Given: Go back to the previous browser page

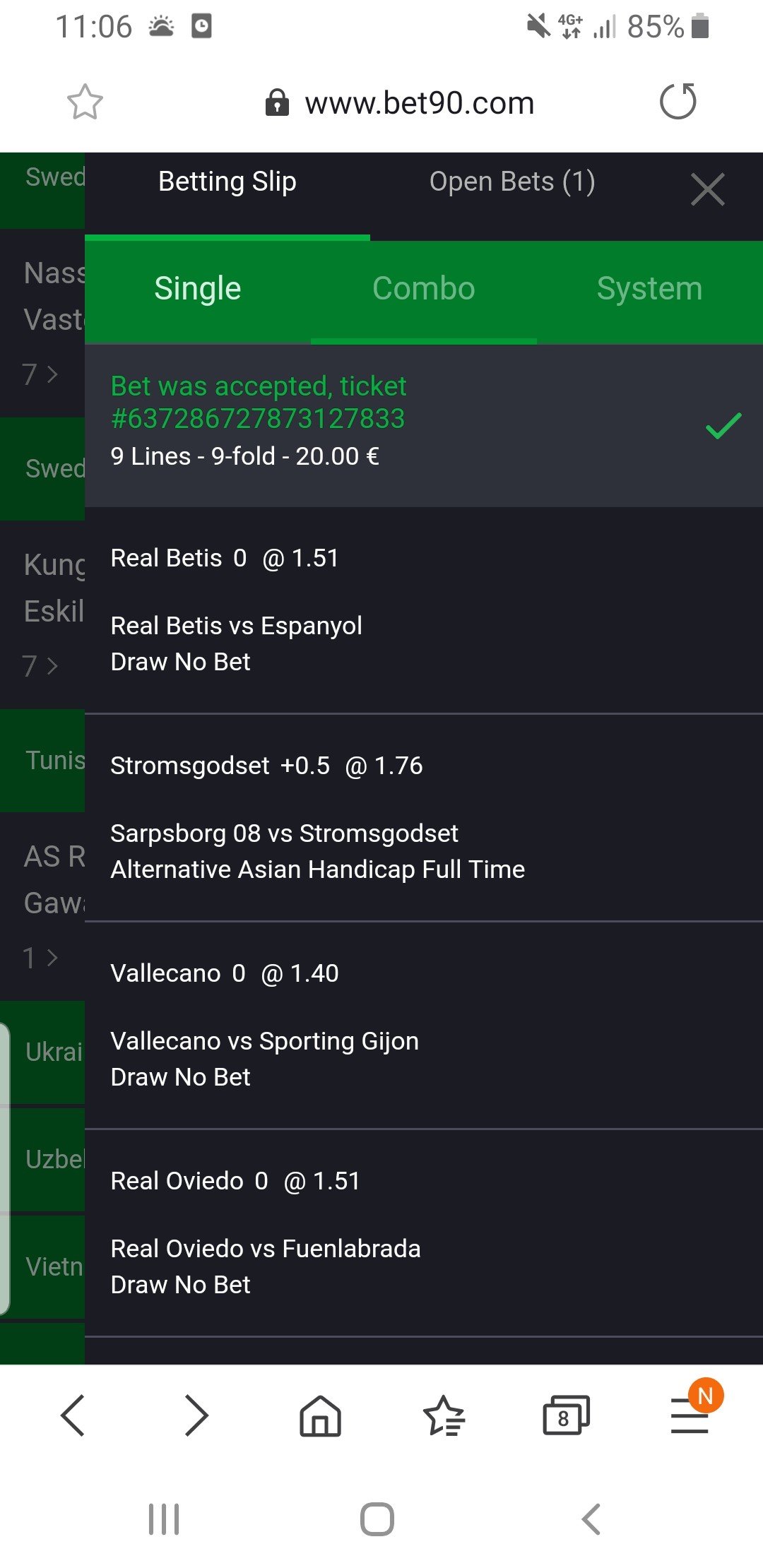Looking at the screenshot, I should tap(73, 1415).
